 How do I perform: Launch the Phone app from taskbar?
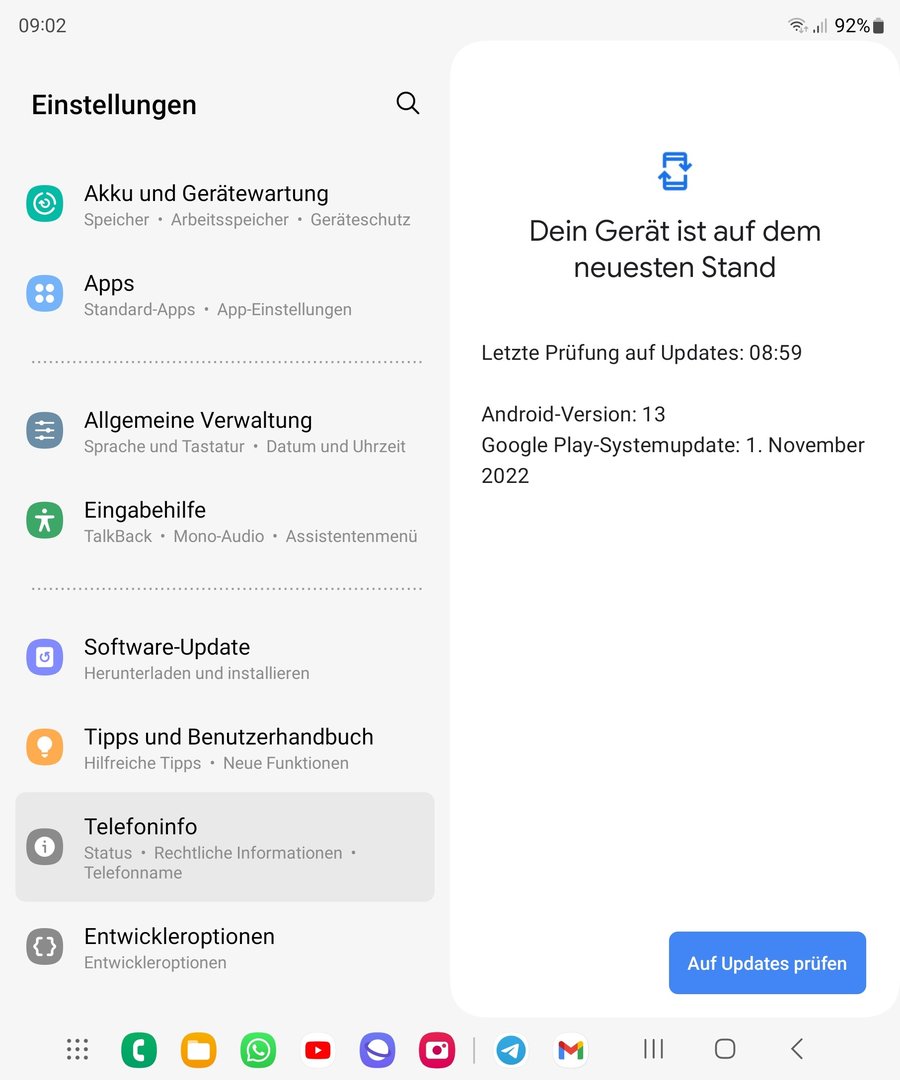pyautogui.click(x=139, y=1050)
